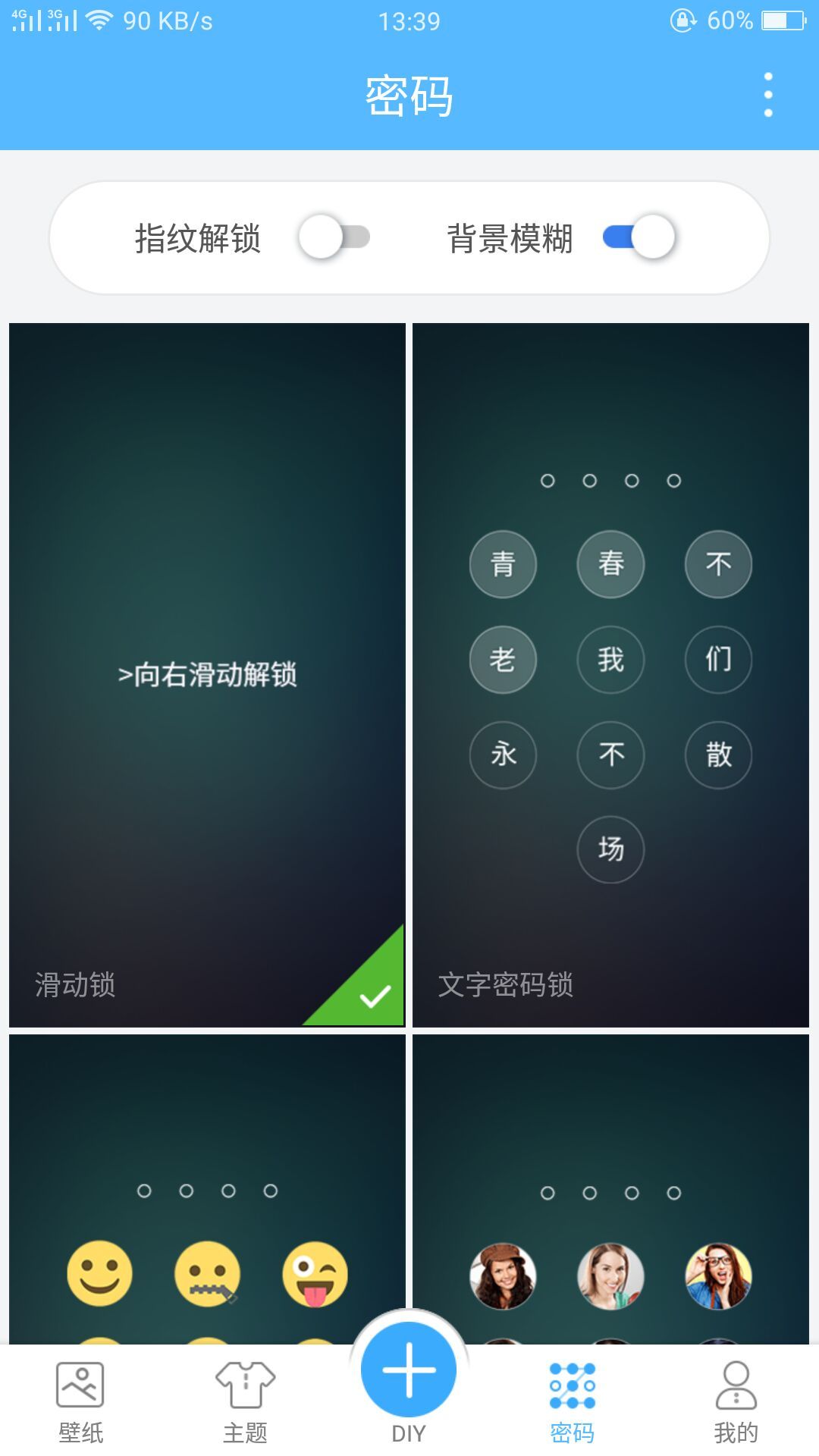This screenshot has width=819, height=1456.
Task: Switch to the 壁纸 wallpaper tab
Action: pos(80,1401)
